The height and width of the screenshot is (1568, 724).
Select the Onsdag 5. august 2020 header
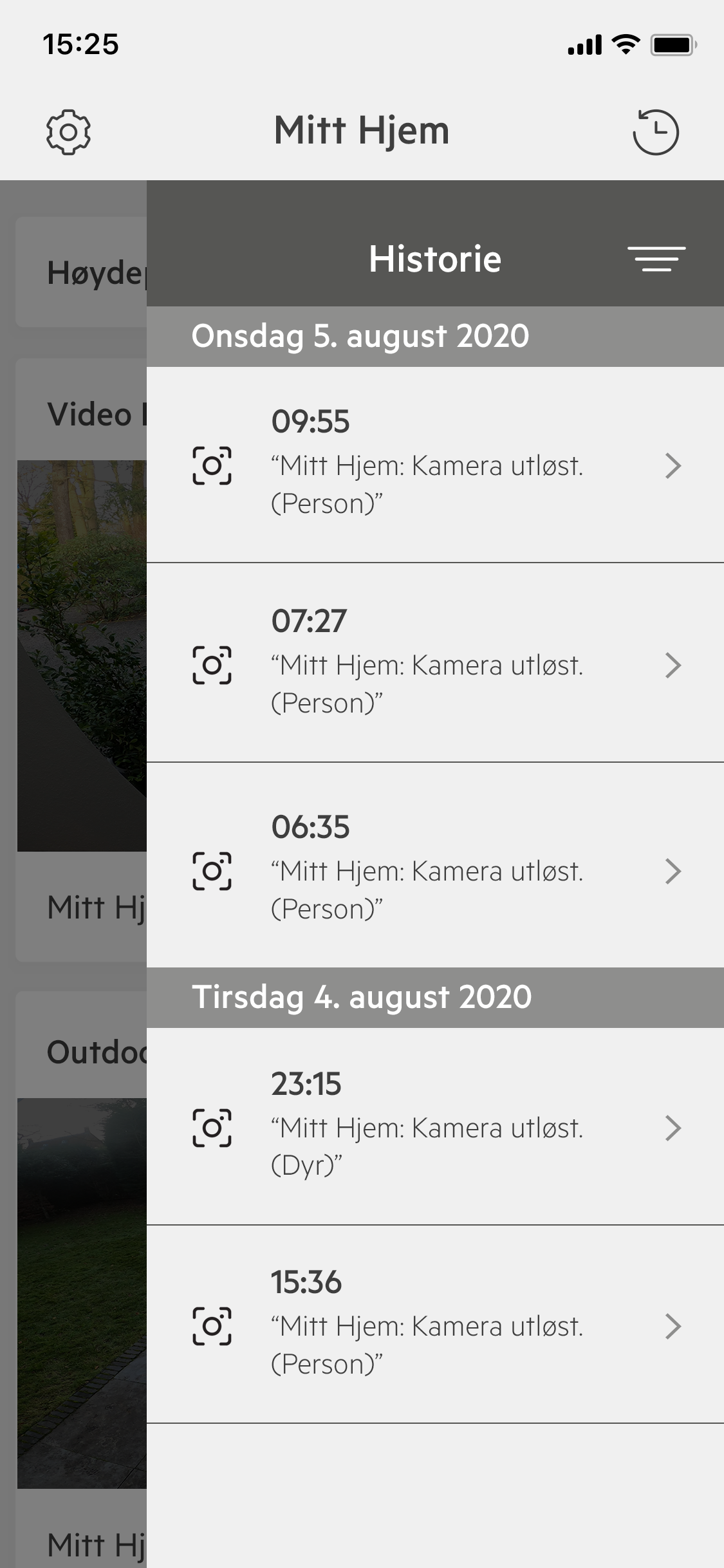[362, 334]
